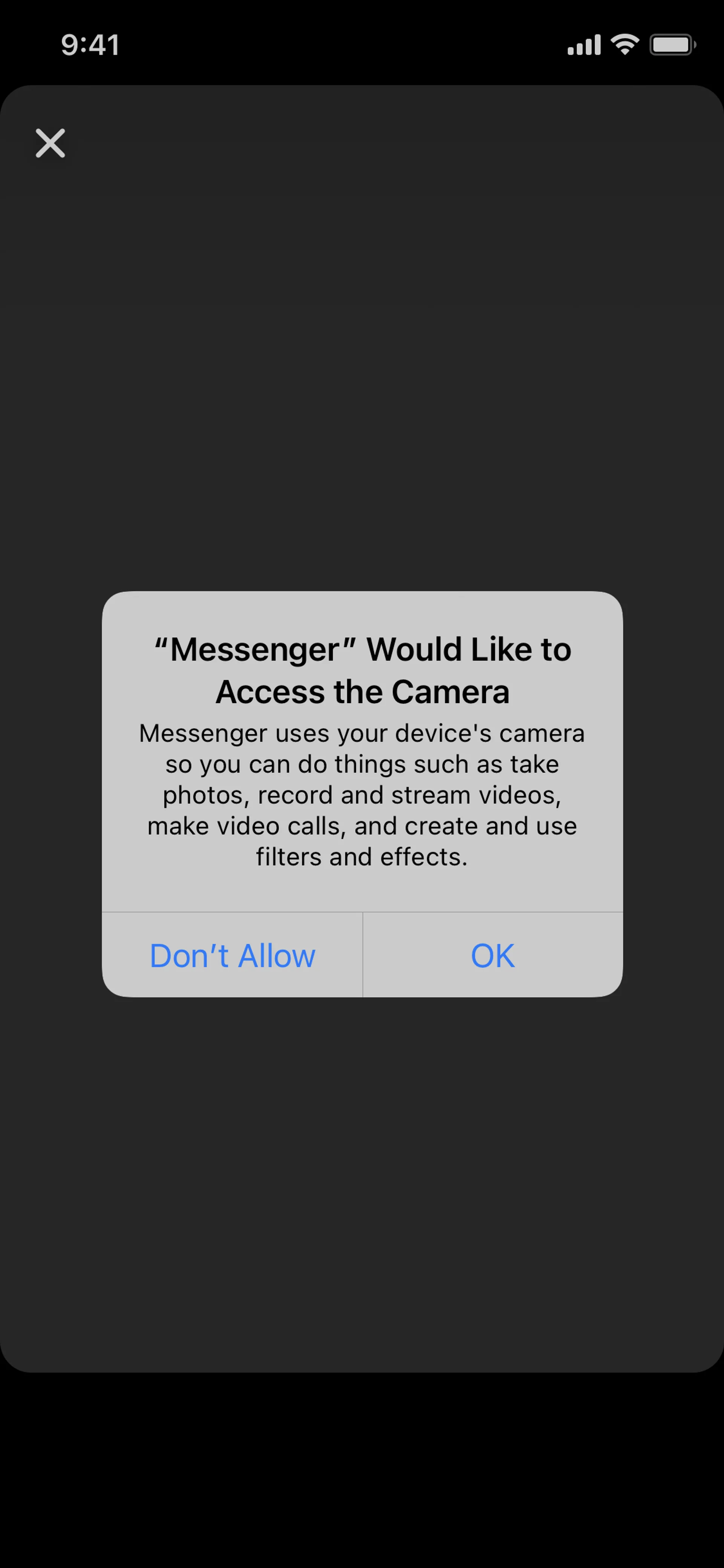Allow camera access with OK
724x1568 pixels.
point(492,955)
